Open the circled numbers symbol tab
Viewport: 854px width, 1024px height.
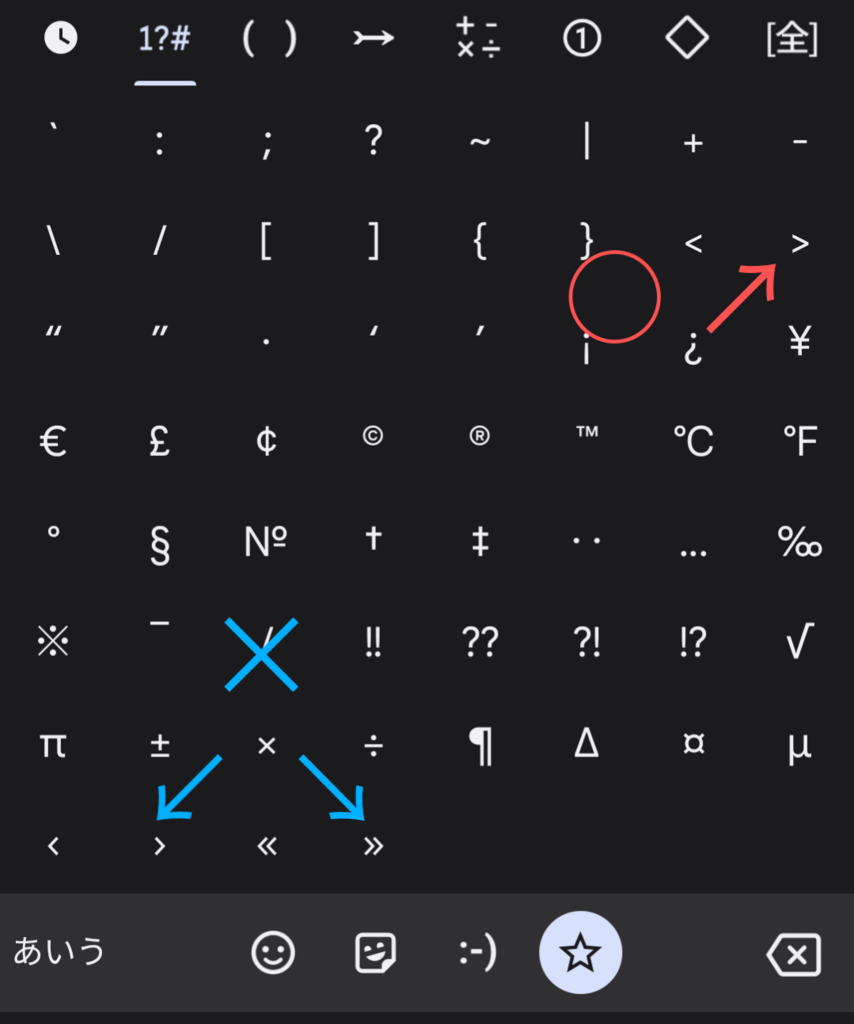583,40
